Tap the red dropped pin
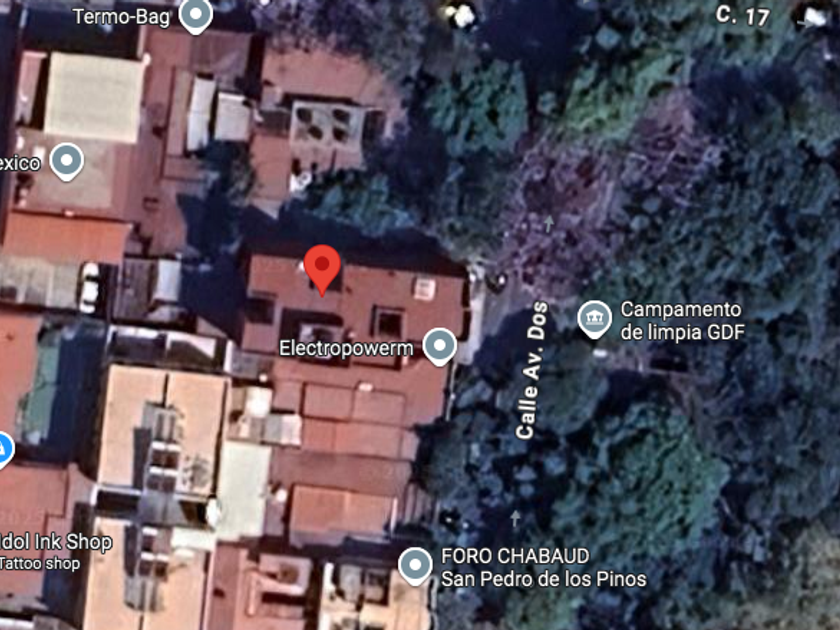This screenshot has width=840, height=630. tap(322, 270)
